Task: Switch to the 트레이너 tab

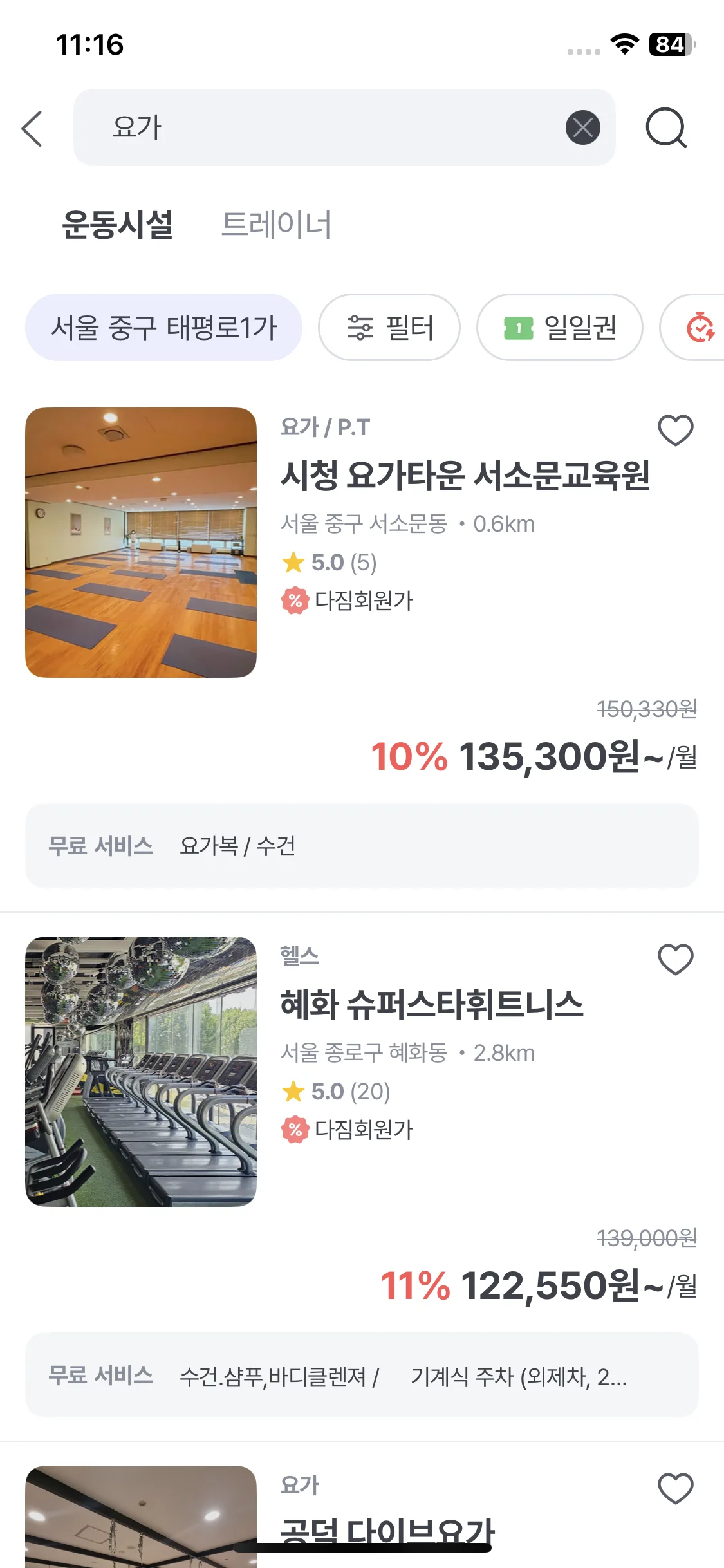Action: click(x=276, y=225)
